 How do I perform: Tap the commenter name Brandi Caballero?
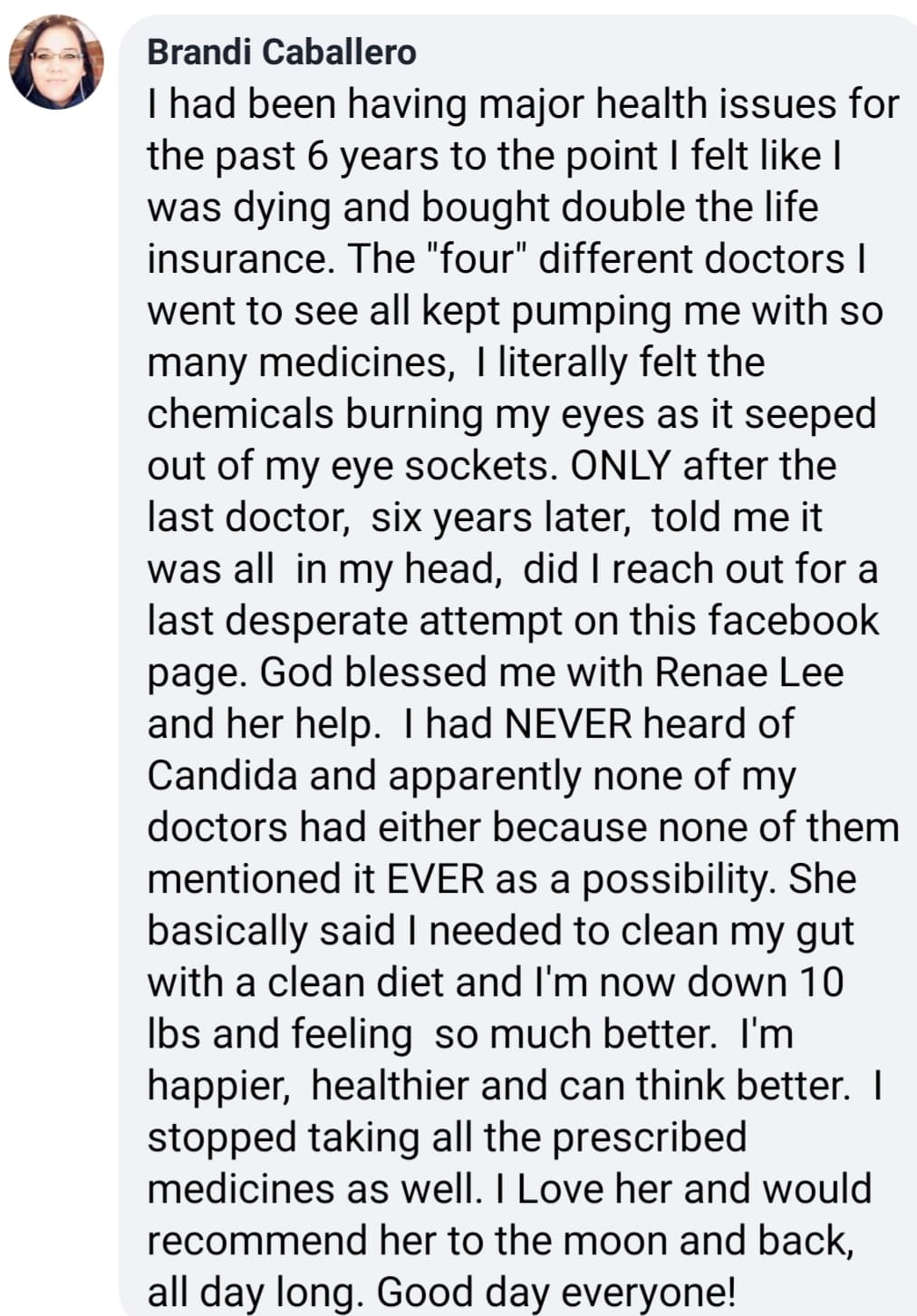point(281,53)
